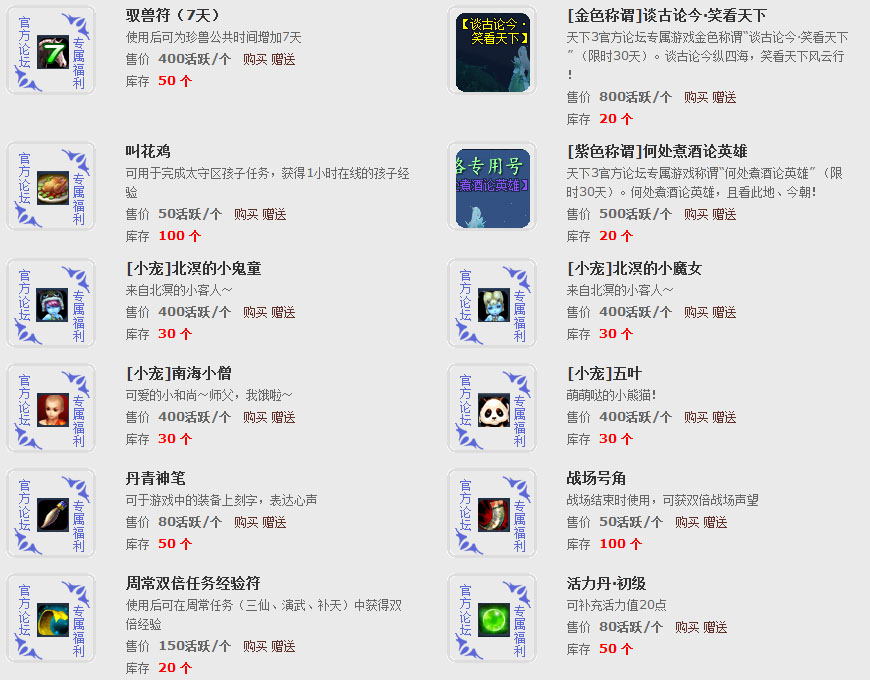Screen dimensions: 870x680
Task: Tap 购买 for 驭兽符(7天)
Action: (x=255, y=59)
